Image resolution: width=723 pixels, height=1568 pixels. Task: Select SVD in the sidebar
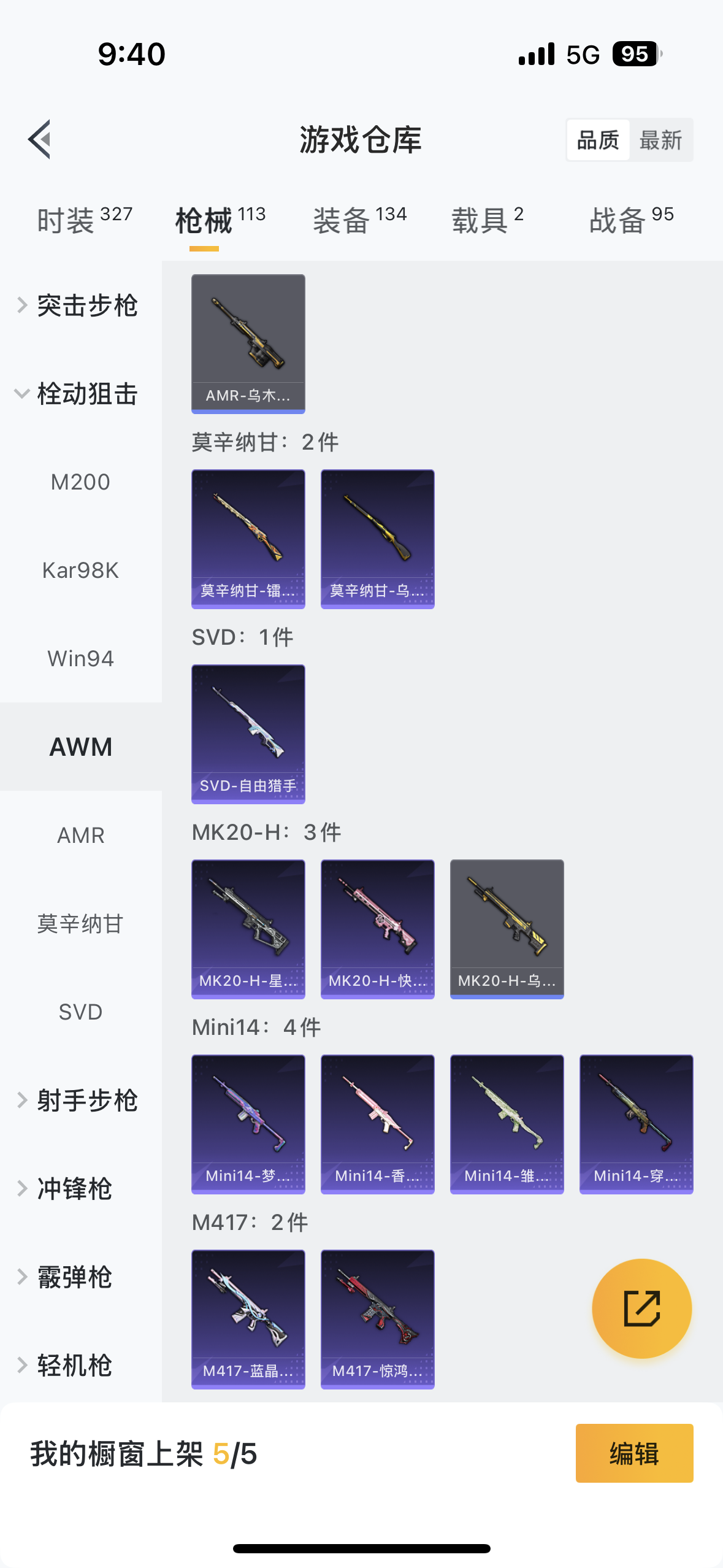point(81,1012)
